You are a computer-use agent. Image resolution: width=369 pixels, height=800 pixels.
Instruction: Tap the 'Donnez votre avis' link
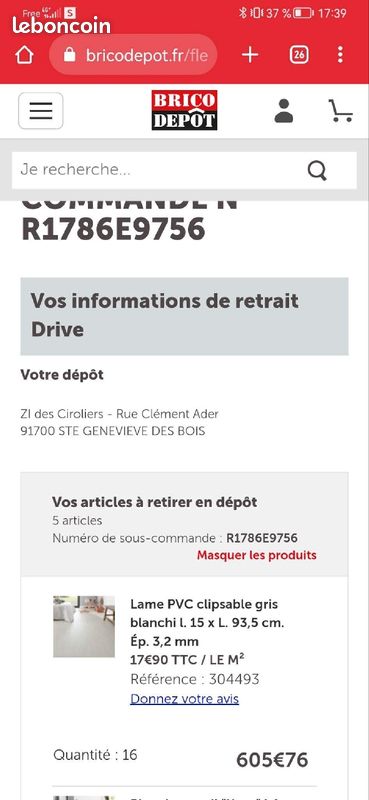184,698
